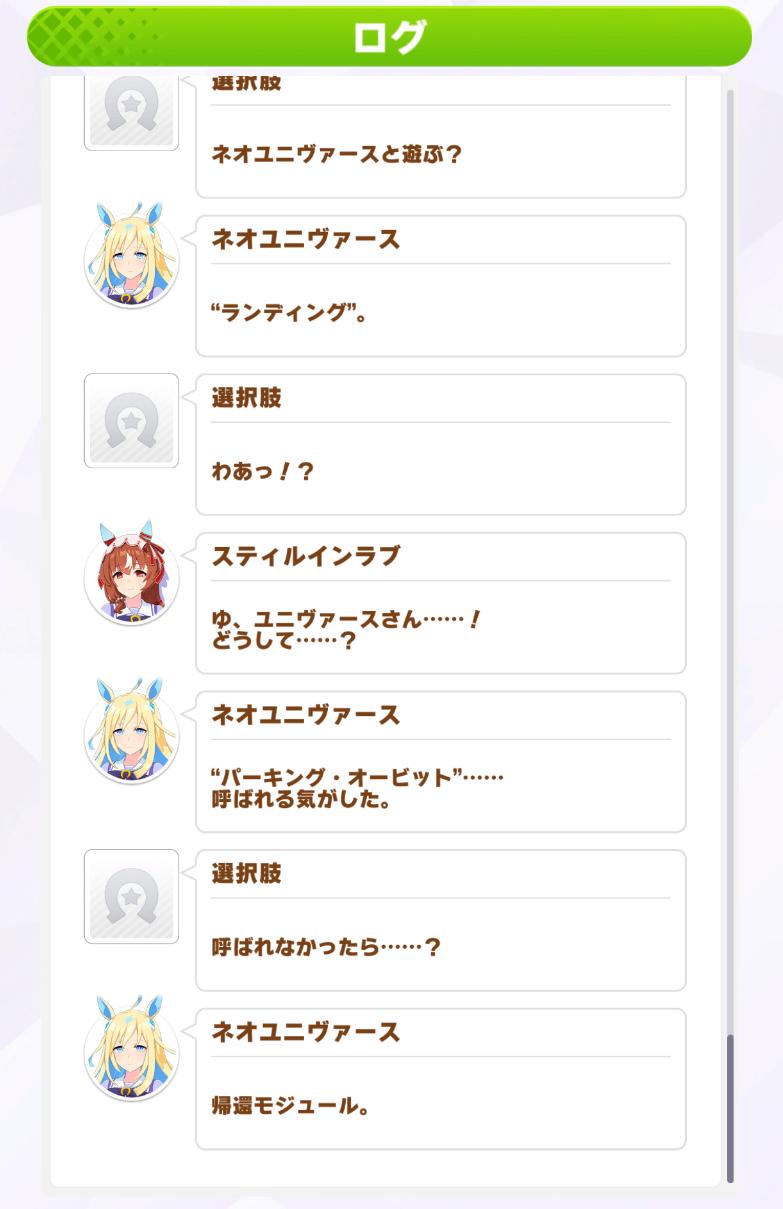Image resolution: width=783 pixels, height=1209 pixels.
Task: Tap the log scrollbar thumb
Action: click(730, 1108)
